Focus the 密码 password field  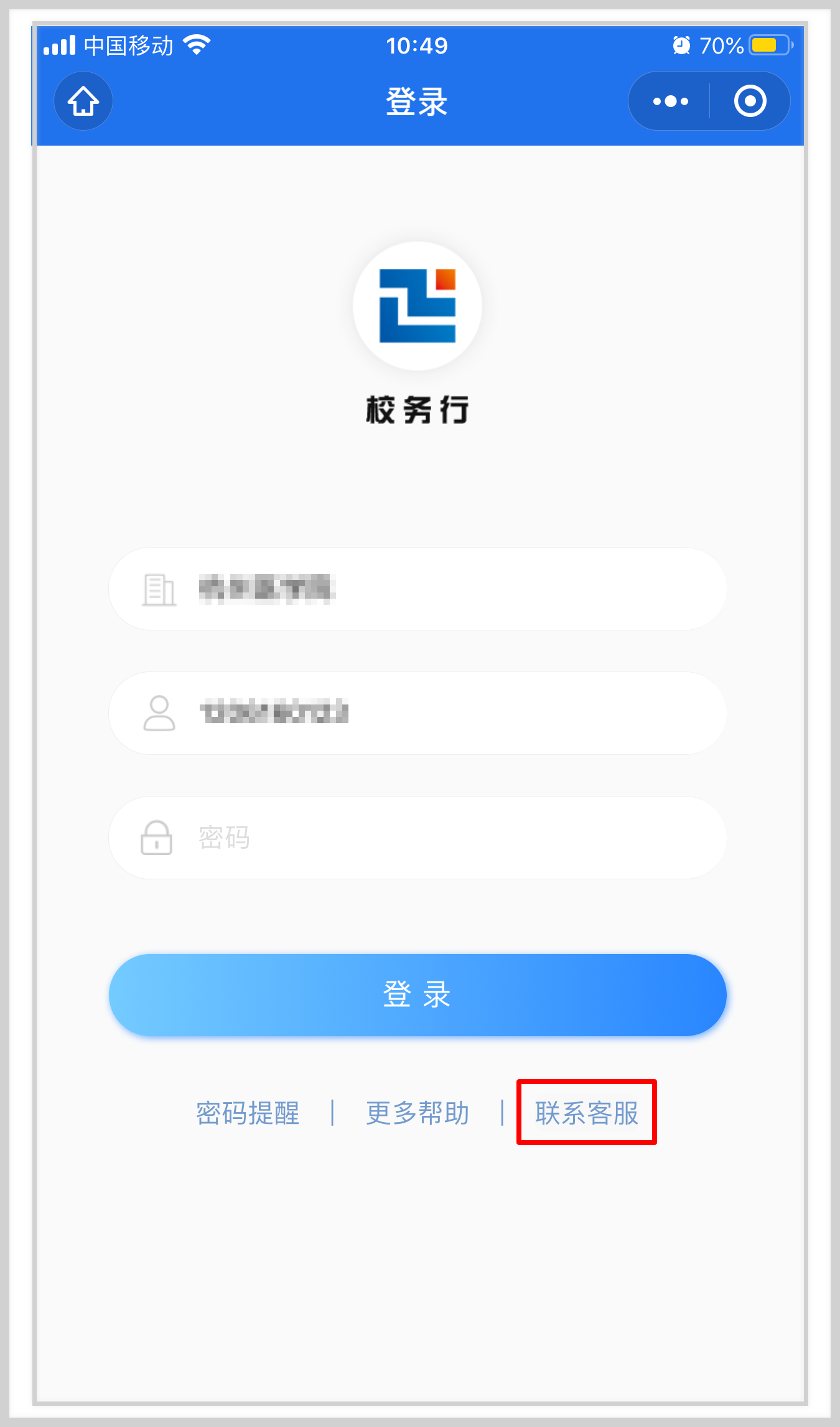(x=418, y=838)
